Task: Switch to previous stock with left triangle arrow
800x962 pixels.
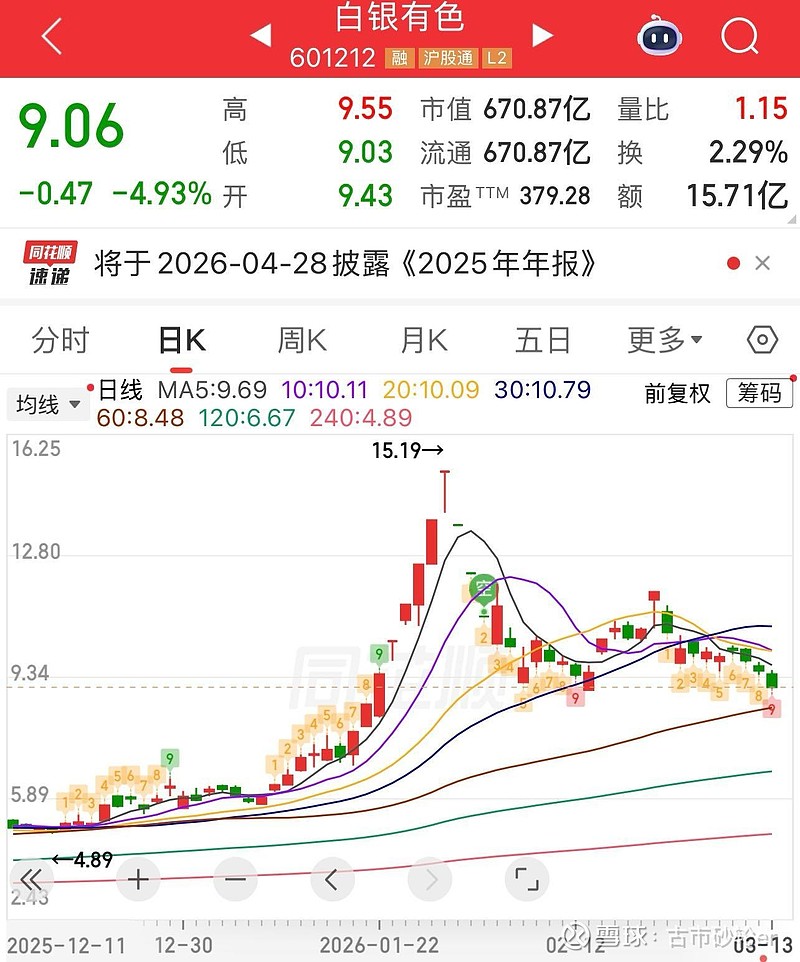Action: coord(260,34)
